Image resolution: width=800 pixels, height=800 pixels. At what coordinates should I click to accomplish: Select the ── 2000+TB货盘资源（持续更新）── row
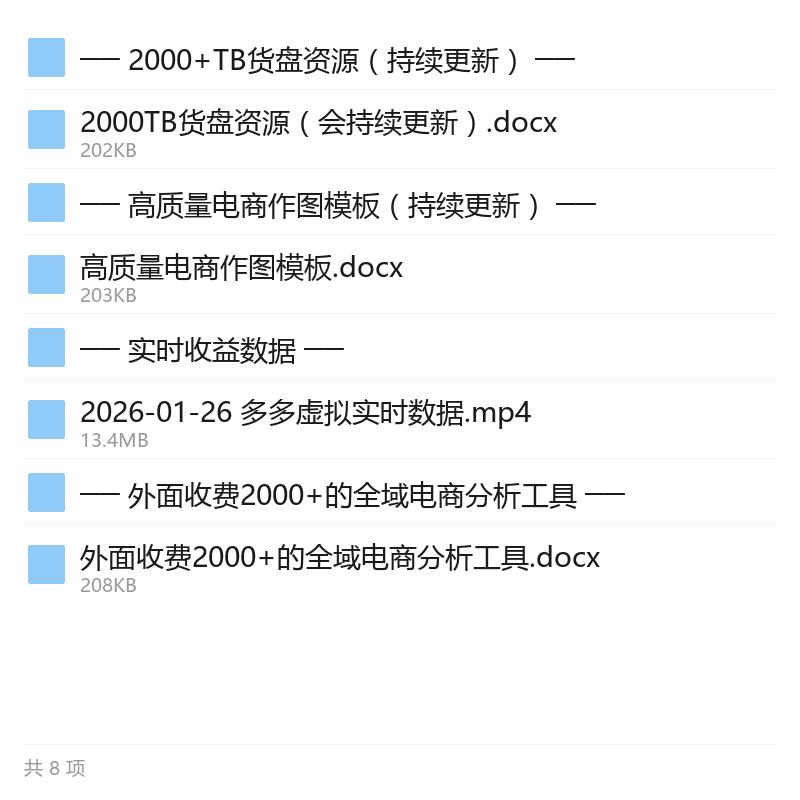400,58
